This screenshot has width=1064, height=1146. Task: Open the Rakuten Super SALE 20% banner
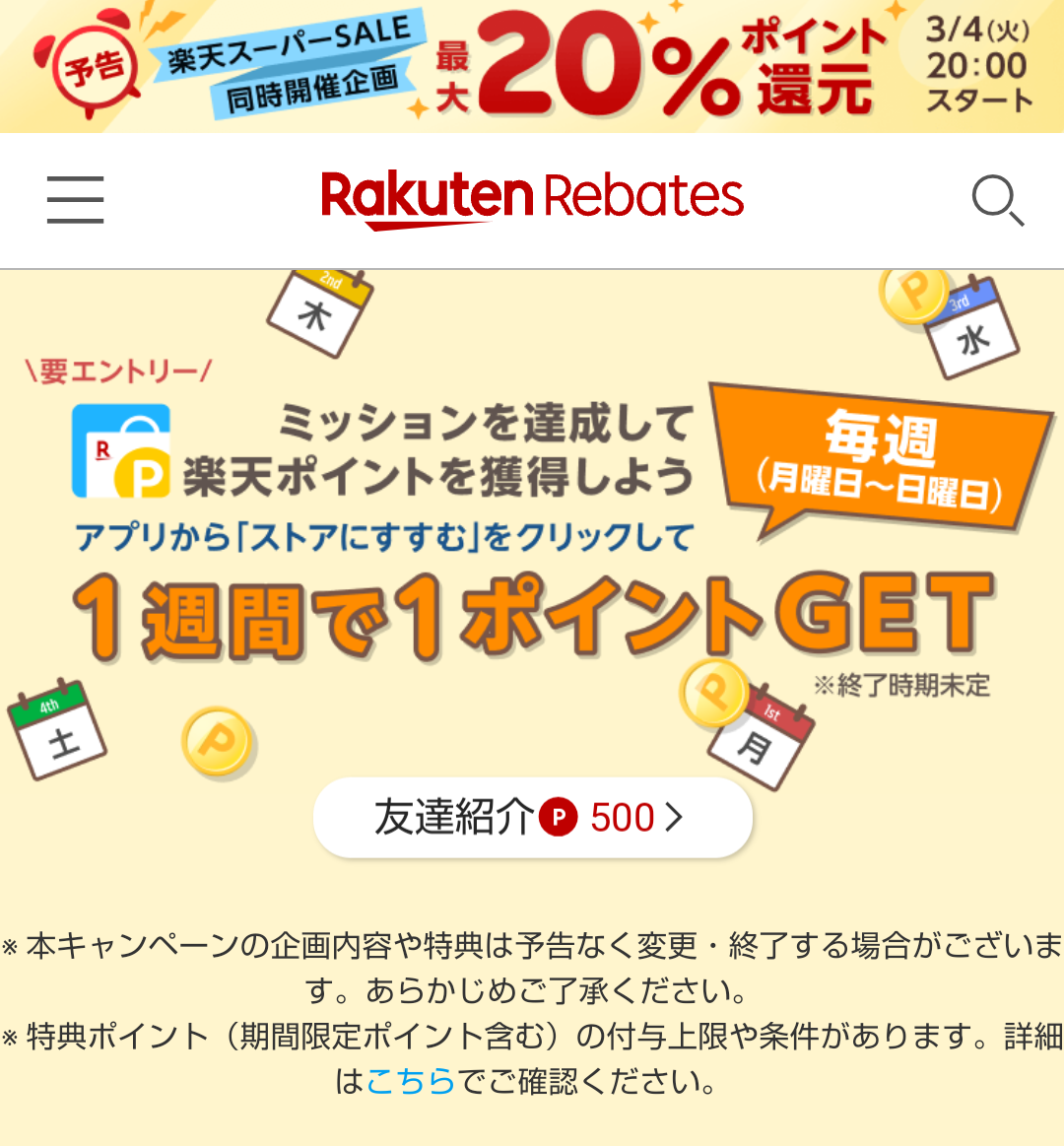pos(532,66)
